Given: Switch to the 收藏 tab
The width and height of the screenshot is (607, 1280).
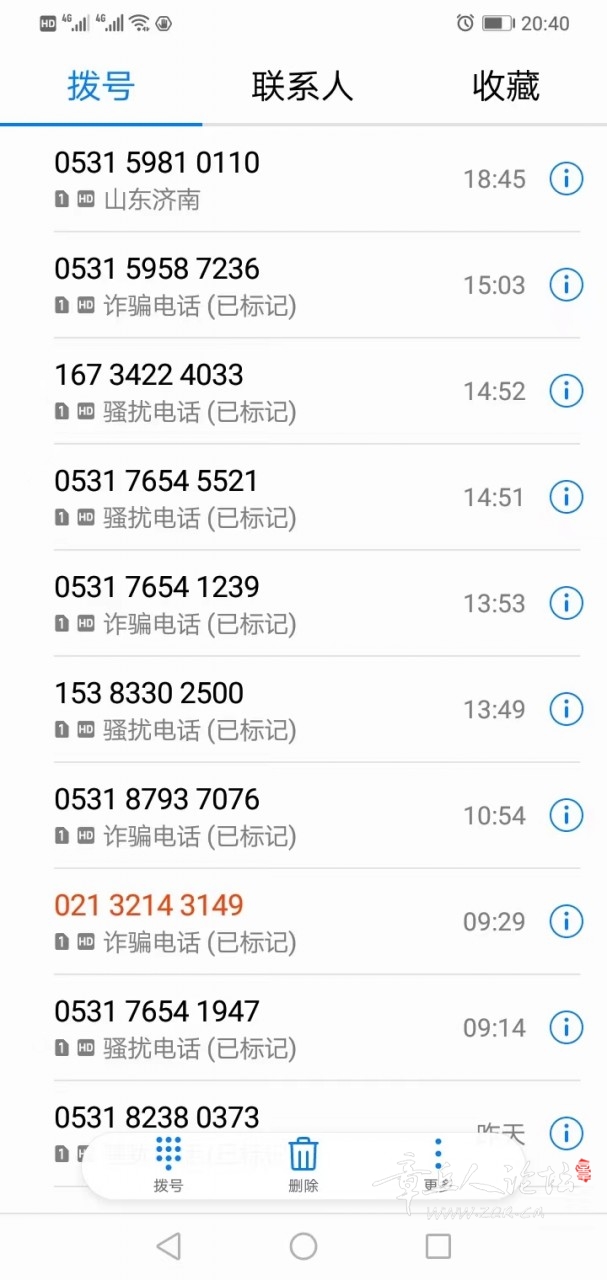Looking at the screenshot, I should pos(505,86).
